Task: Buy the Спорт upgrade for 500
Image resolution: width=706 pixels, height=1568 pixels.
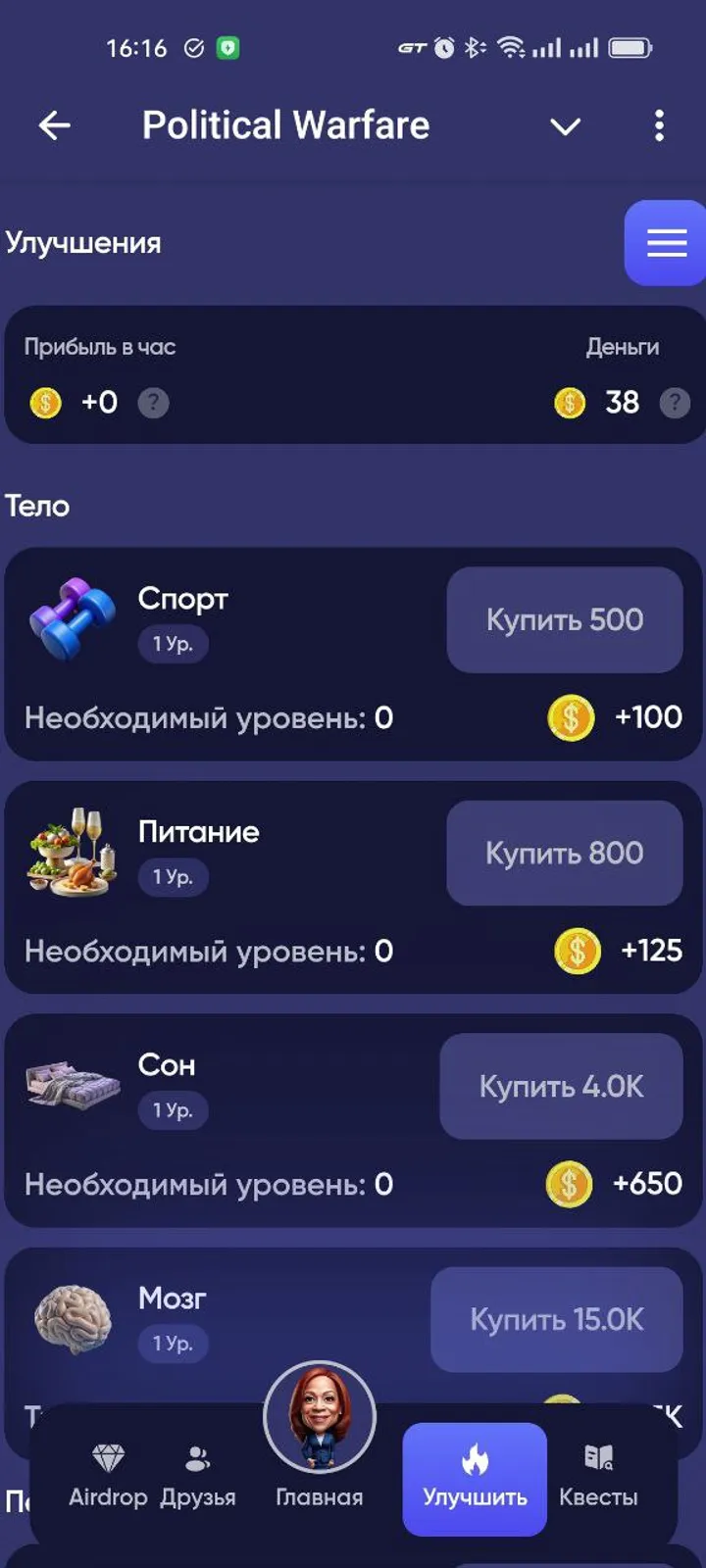Action: point(565,619)
